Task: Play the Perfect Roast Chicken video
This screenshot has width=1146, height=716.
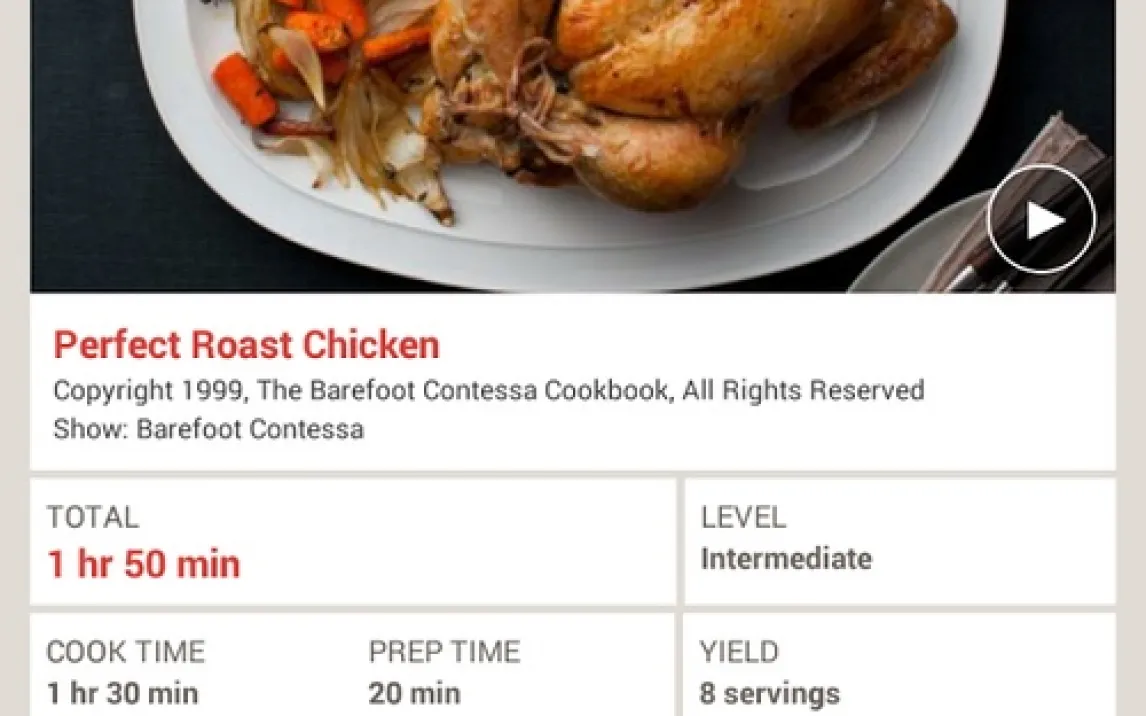Action: 1041,220
